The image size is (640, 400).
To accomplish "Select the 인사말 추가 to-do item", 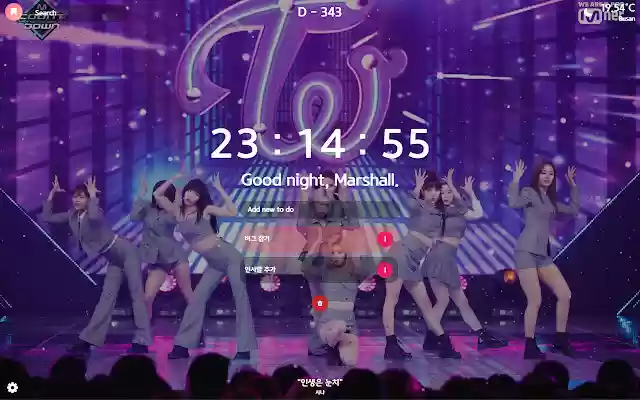I will (300, 270).
